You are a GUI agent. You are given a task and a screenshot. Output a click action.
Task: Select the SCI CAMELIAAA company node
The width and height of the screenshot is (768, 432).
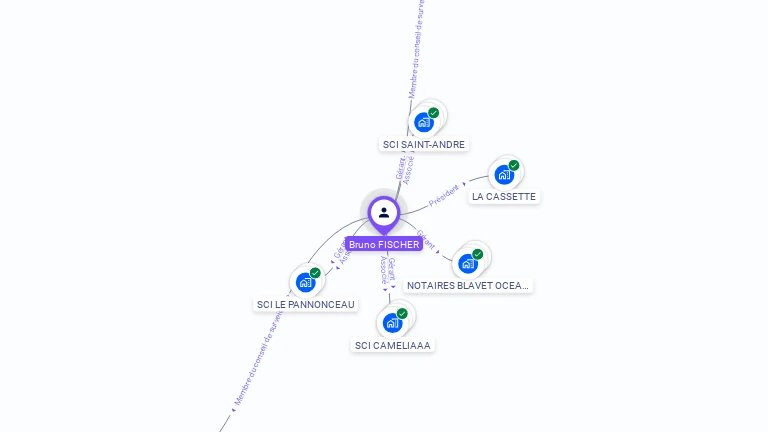(x=393, y=323)
